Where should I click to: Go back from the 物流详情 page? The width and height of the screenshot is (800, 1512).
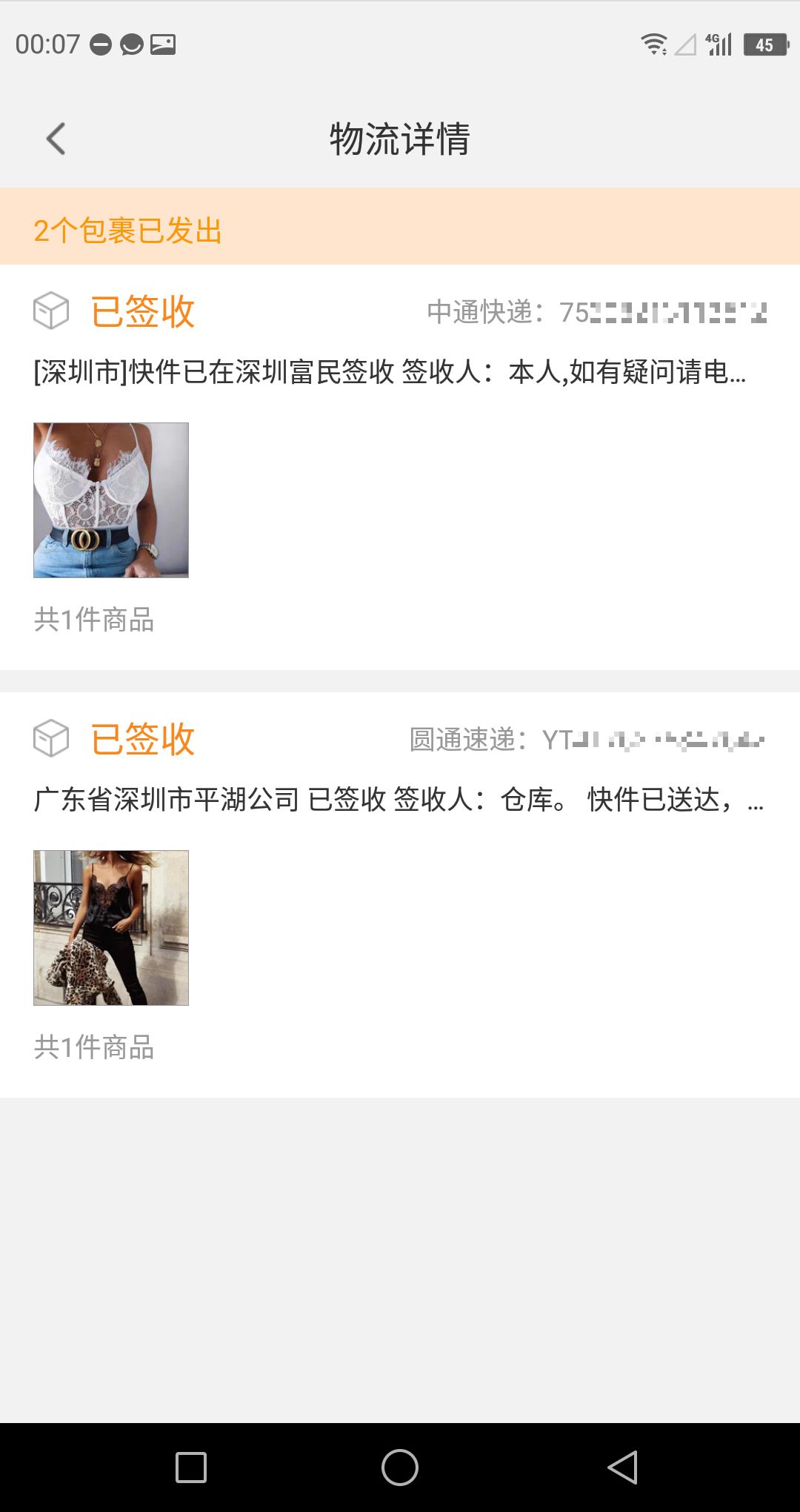[56, 139]
